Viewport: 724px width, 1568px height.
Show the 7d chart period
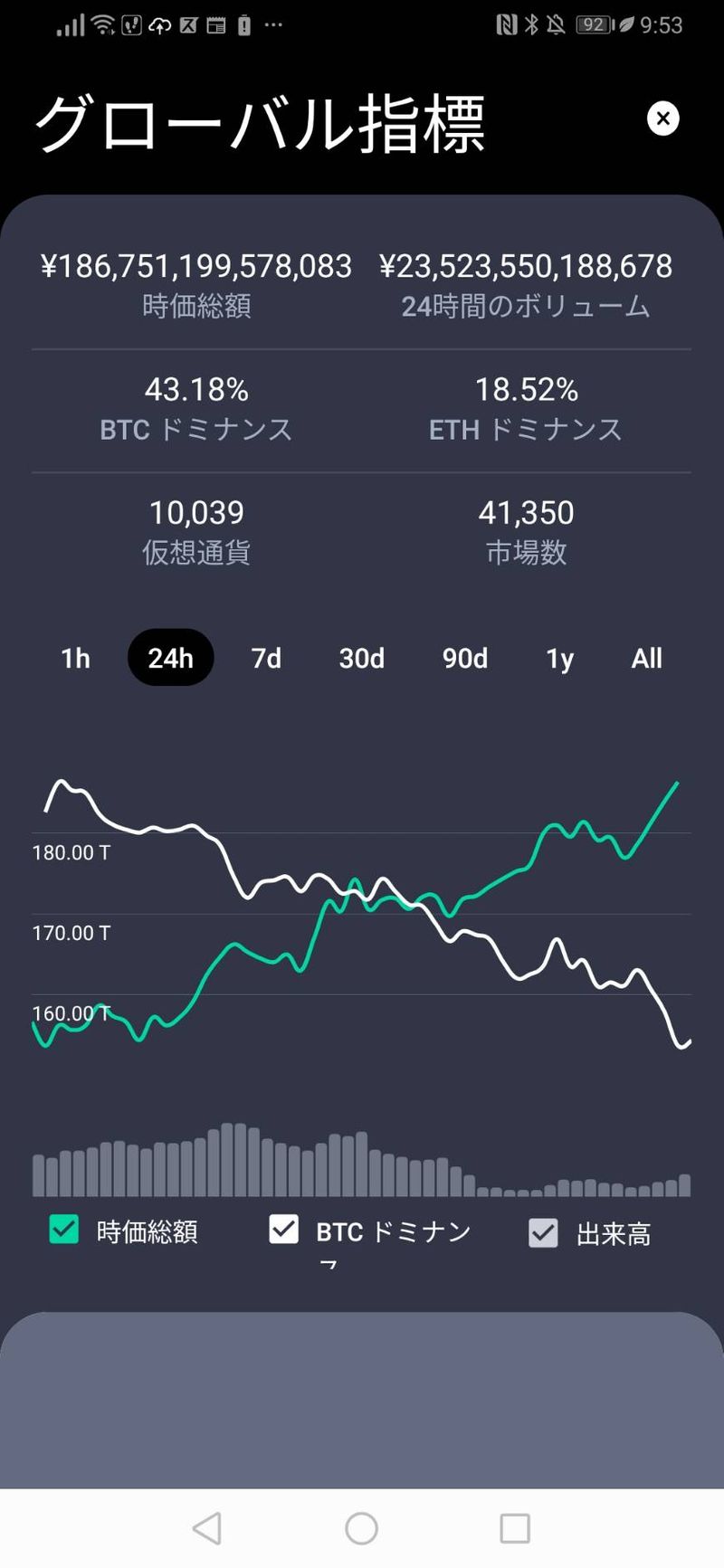(x=266, y=658)
